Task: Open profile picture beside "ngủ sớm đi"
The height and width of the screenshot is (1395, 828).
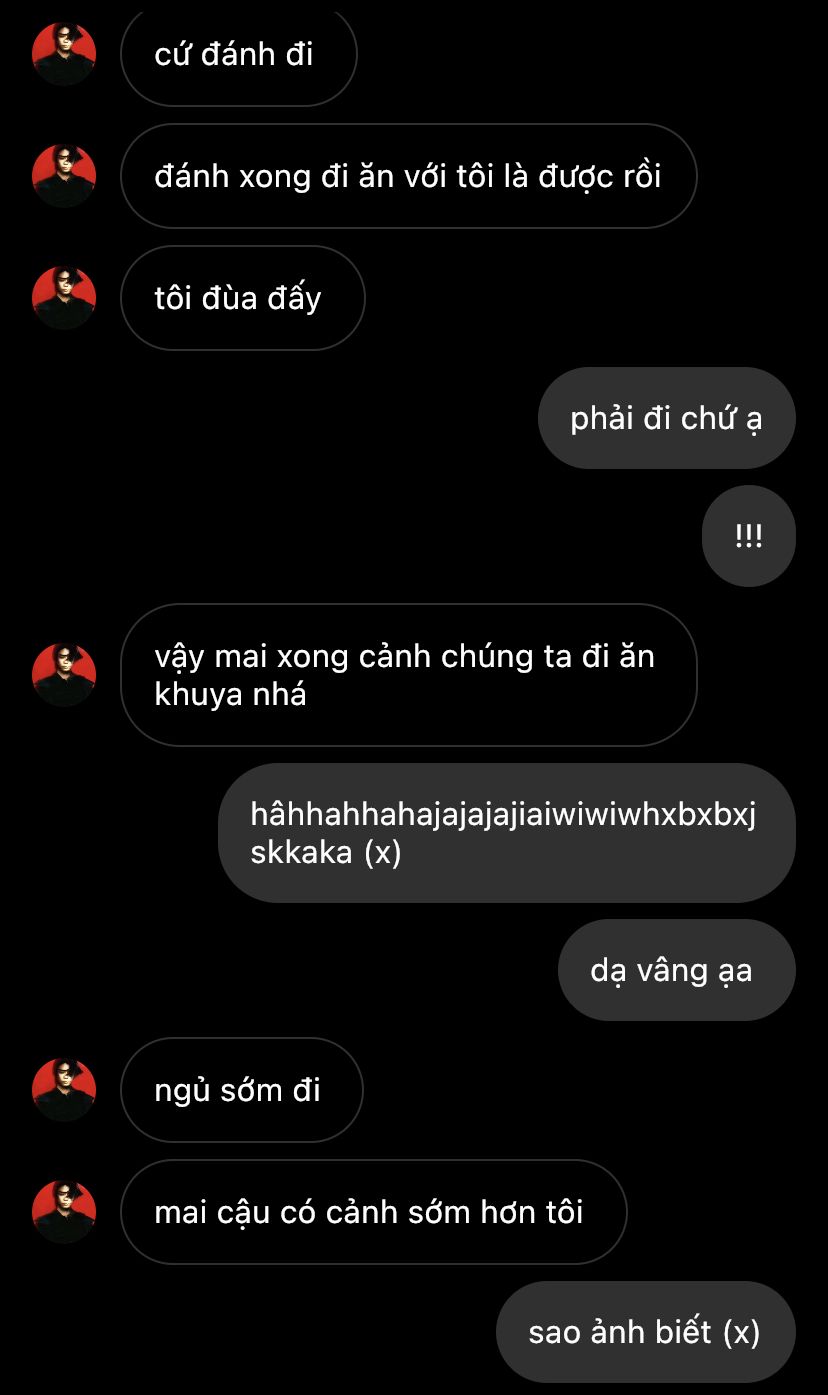Action: [64, 1089]
